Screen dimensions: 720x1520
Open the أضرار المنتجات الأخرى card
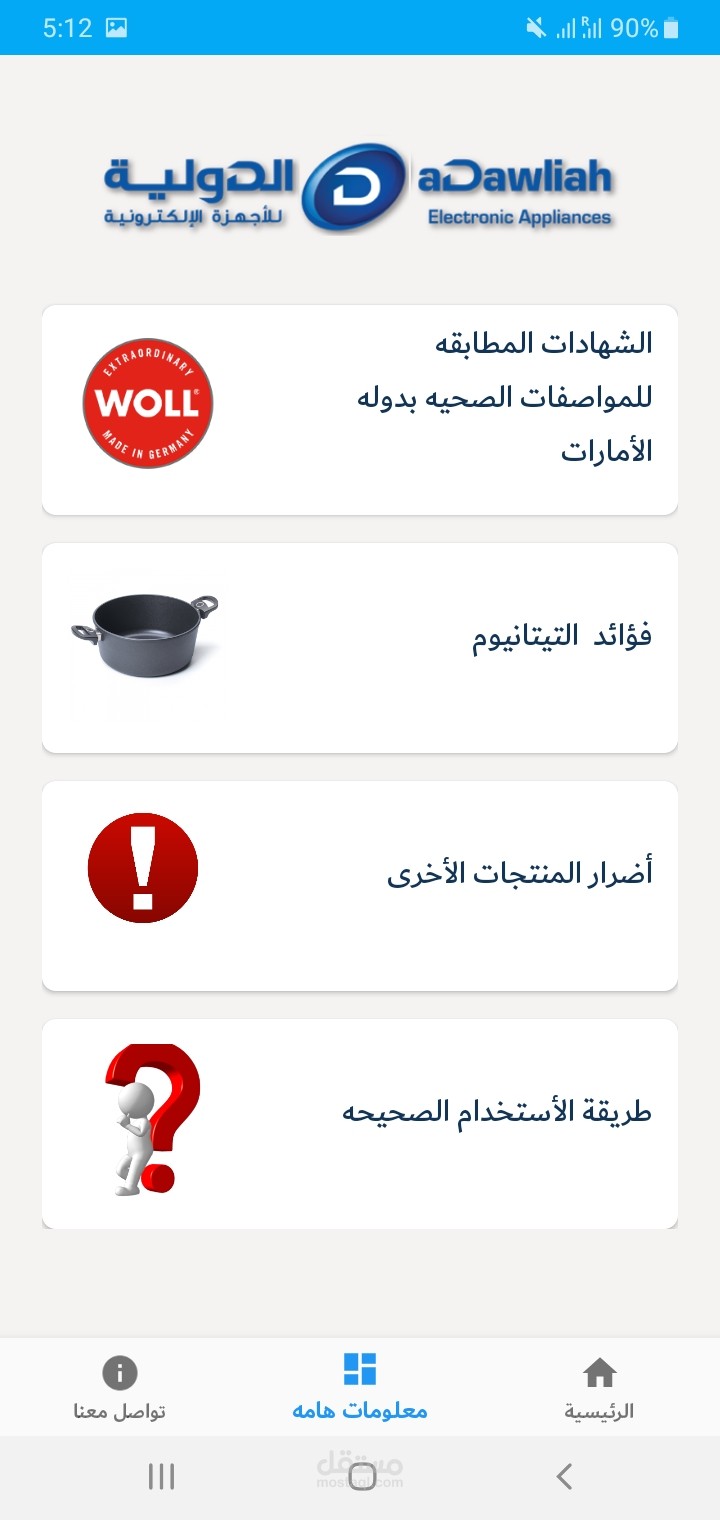pos(360,886)
